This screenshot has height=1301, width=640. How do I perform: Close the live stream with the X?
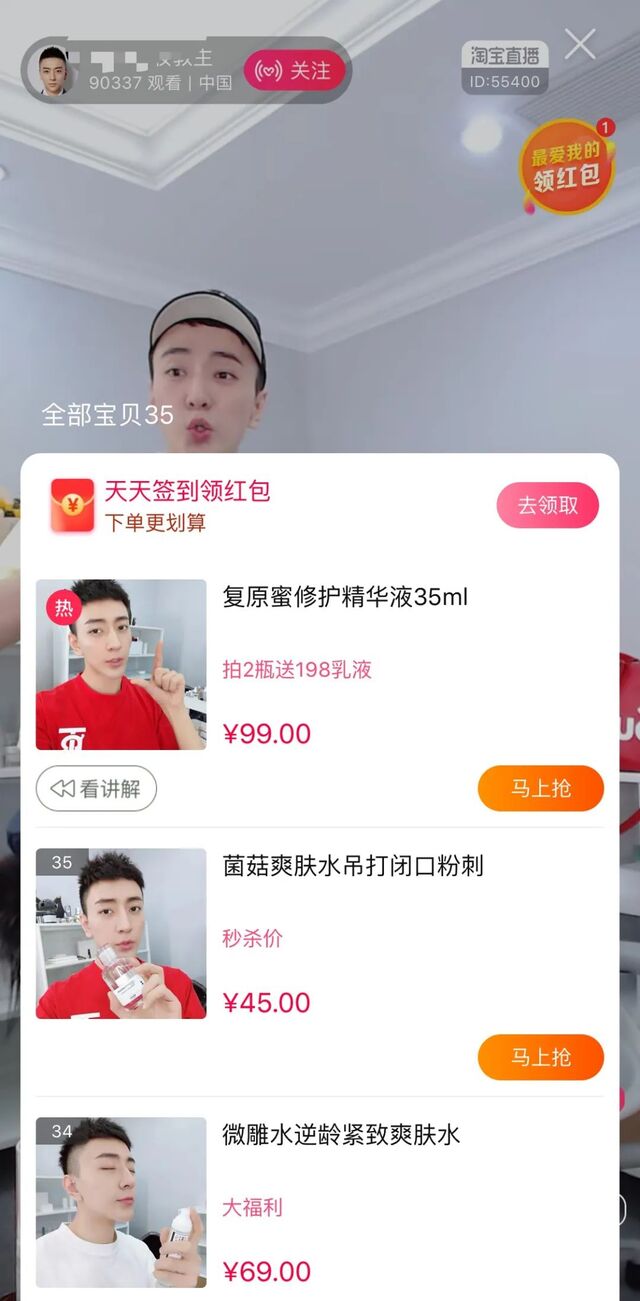pyautogui.click(x=580, y=44)
